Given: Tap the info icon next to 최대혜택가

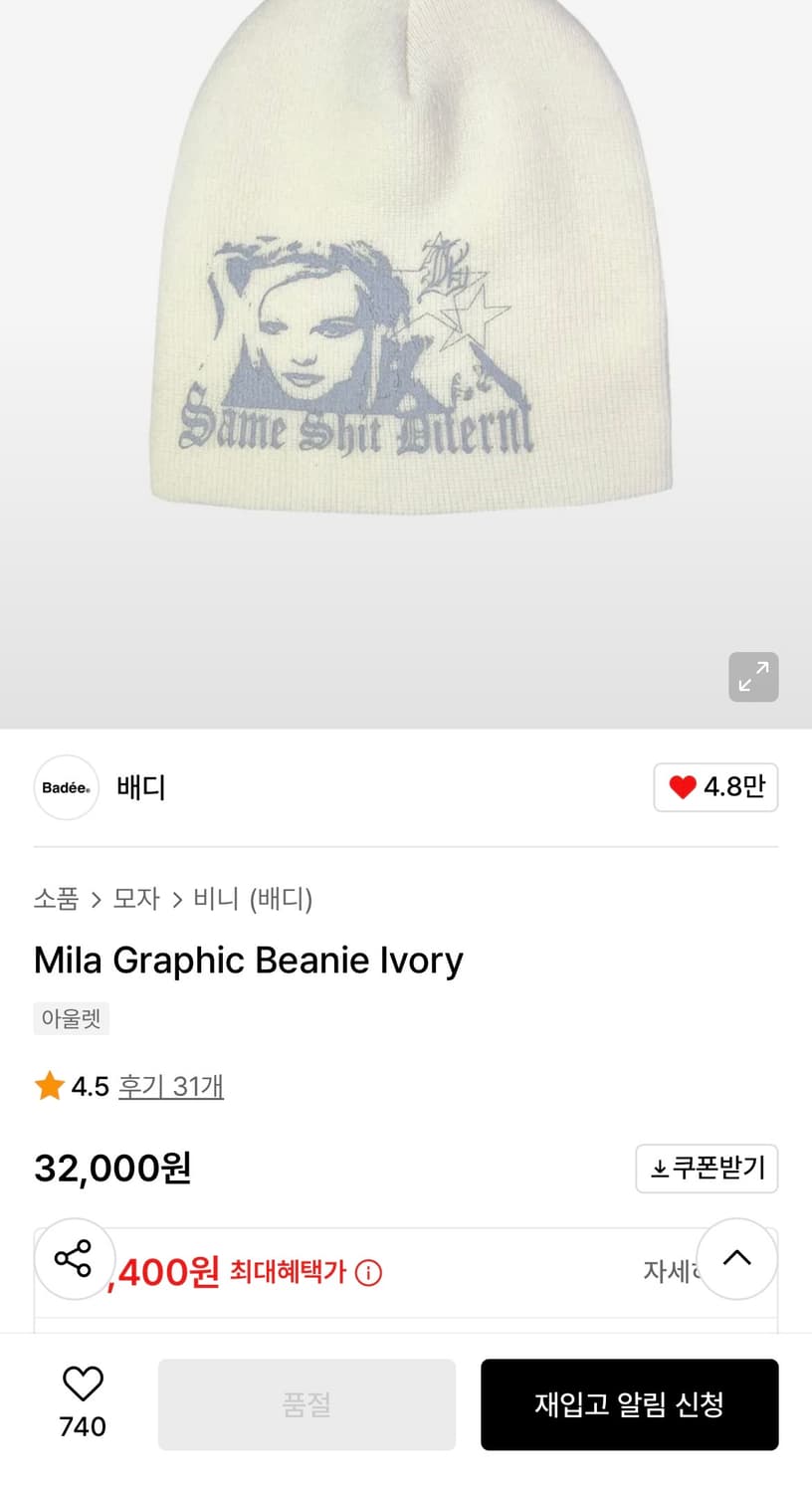Looking at the screenshot, I should pos(368,1273).
